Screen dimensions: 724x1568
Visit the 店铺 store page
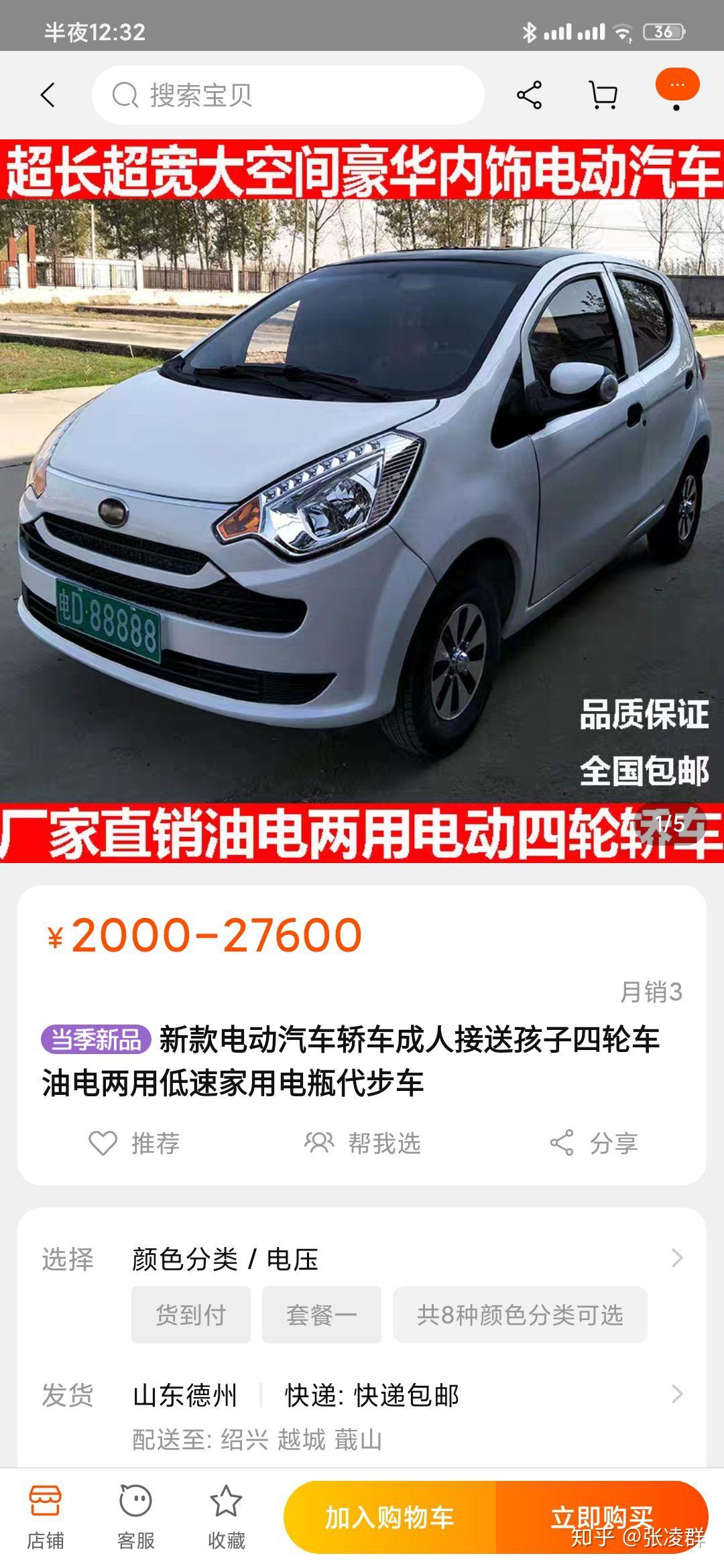pos(46,1517)
